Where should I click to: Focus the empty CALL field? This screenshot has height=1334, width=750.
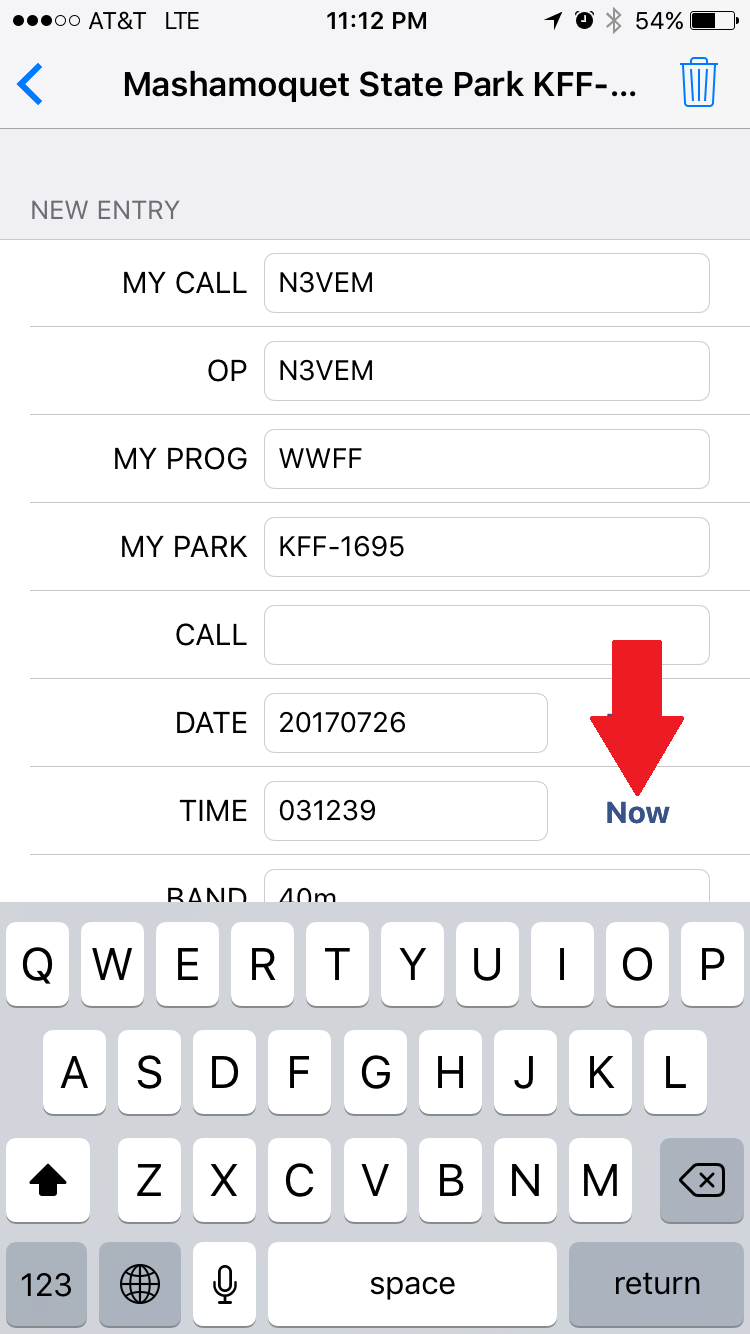coord(487,635)
